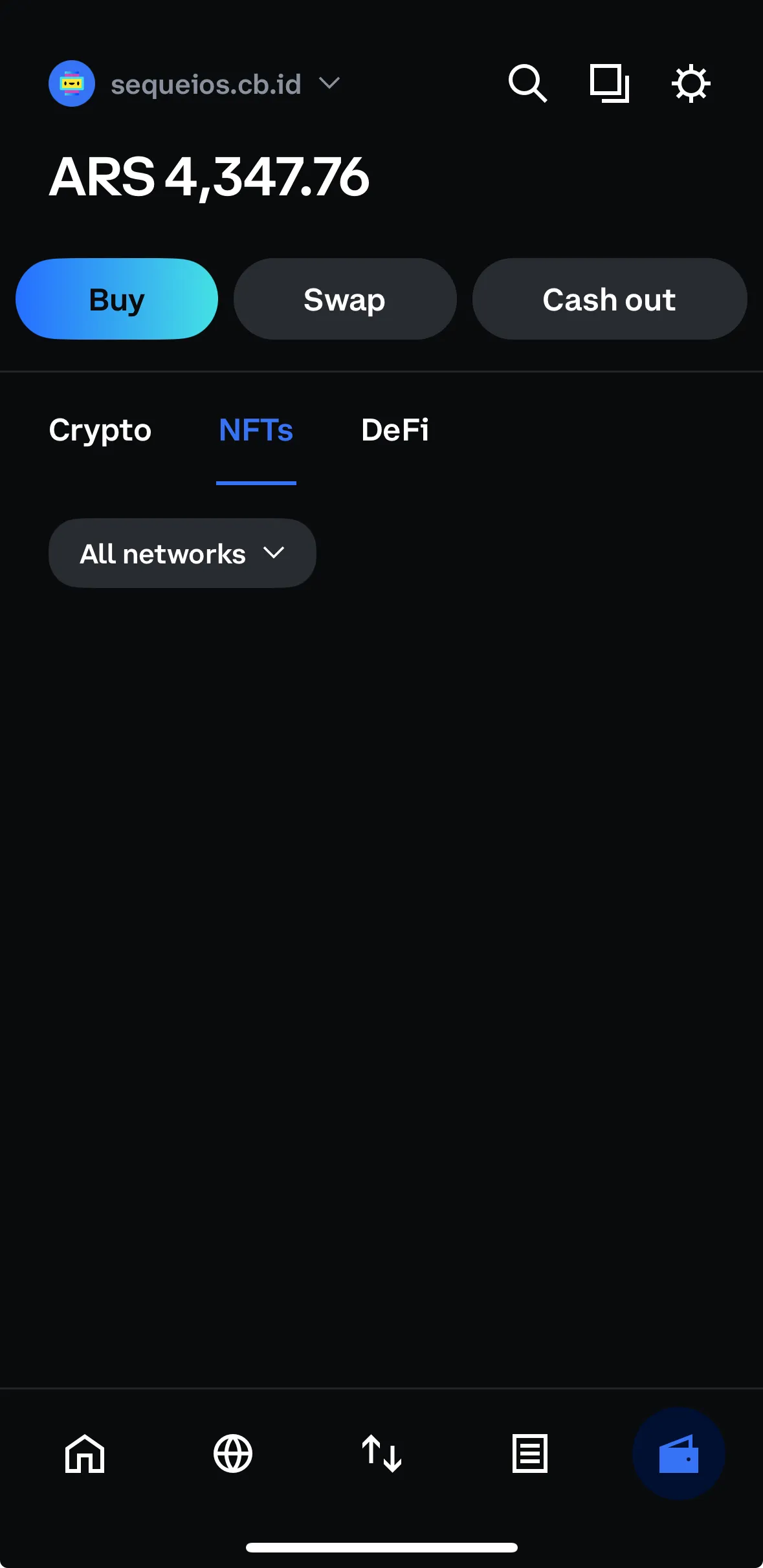The width and height of the screenshot is (763, 1568).
Task: Open the account switcher chevron next to sequeios.cb.id
Action: tap(329, 84)
